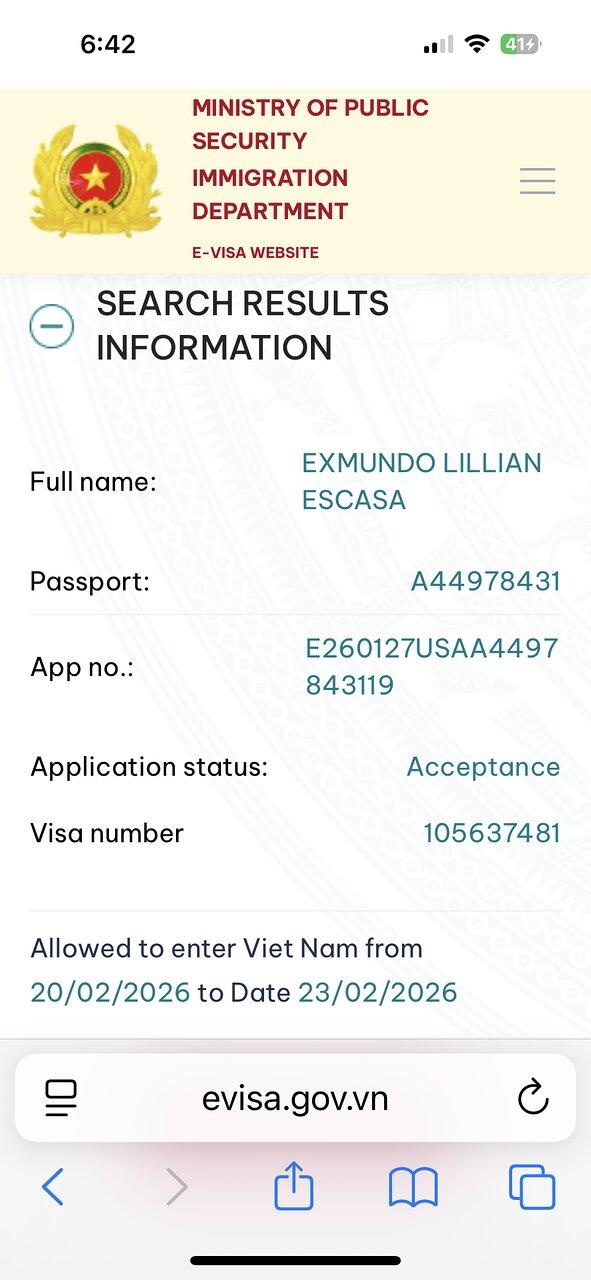591x1280 pixels.
Task: Collapse the Search Results Information section
Action: pyautogui.click(x=52, y=326)
